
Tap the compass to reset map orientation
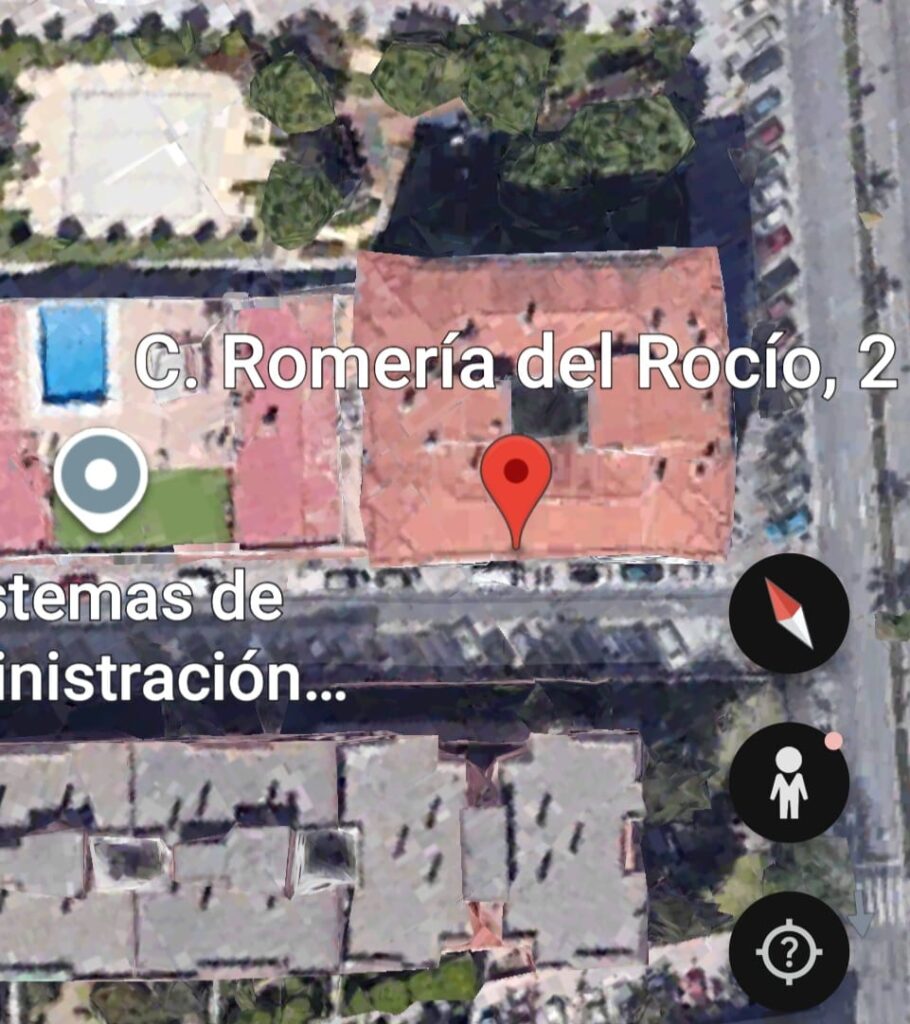coord(789,613)
